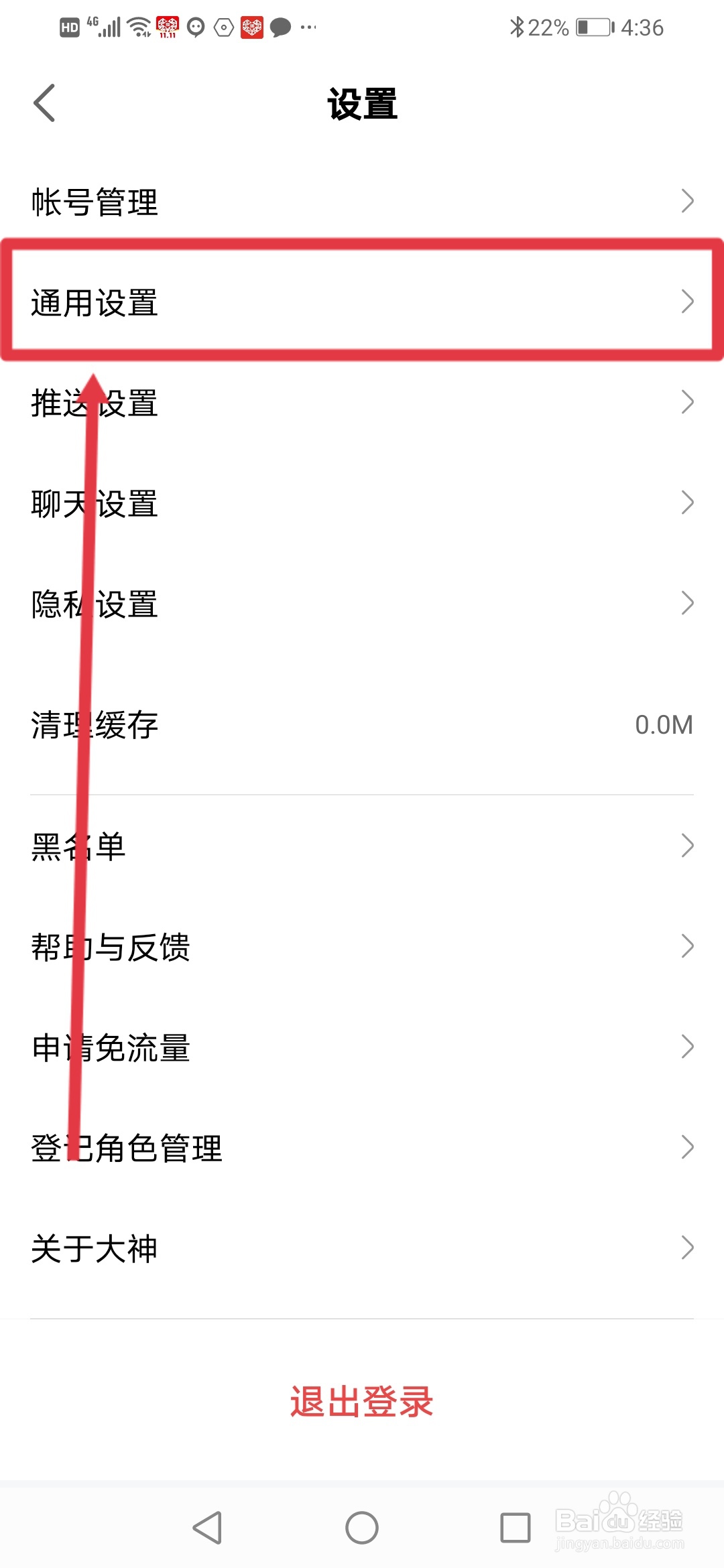
Task: Open 聊天设置 chat settings
Action: [x=362, y=503]
